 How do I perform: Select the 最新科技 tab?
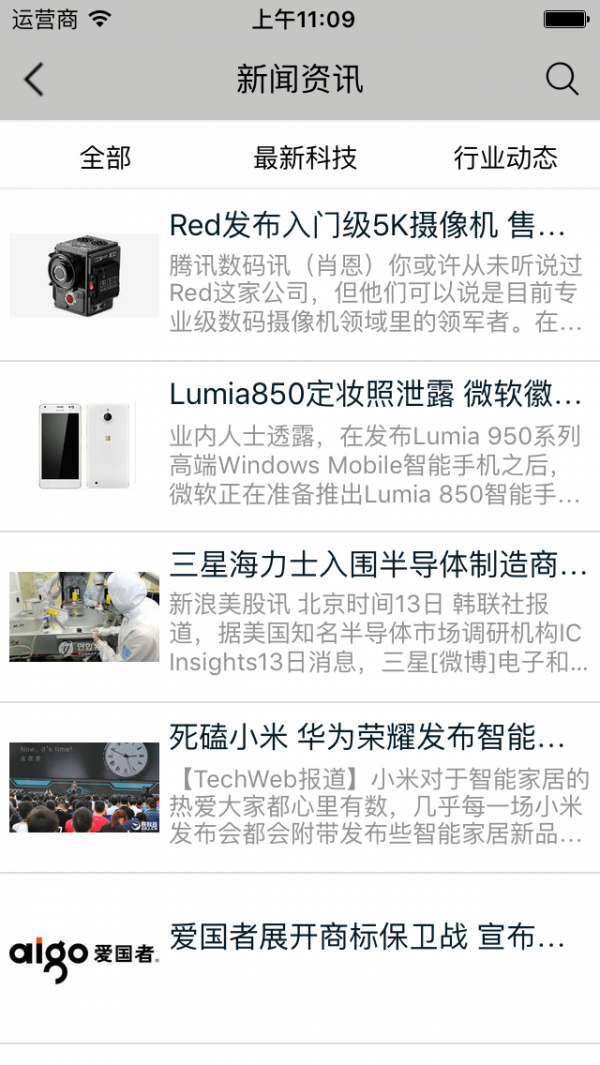pyautogui.click(x=305, y=158)
